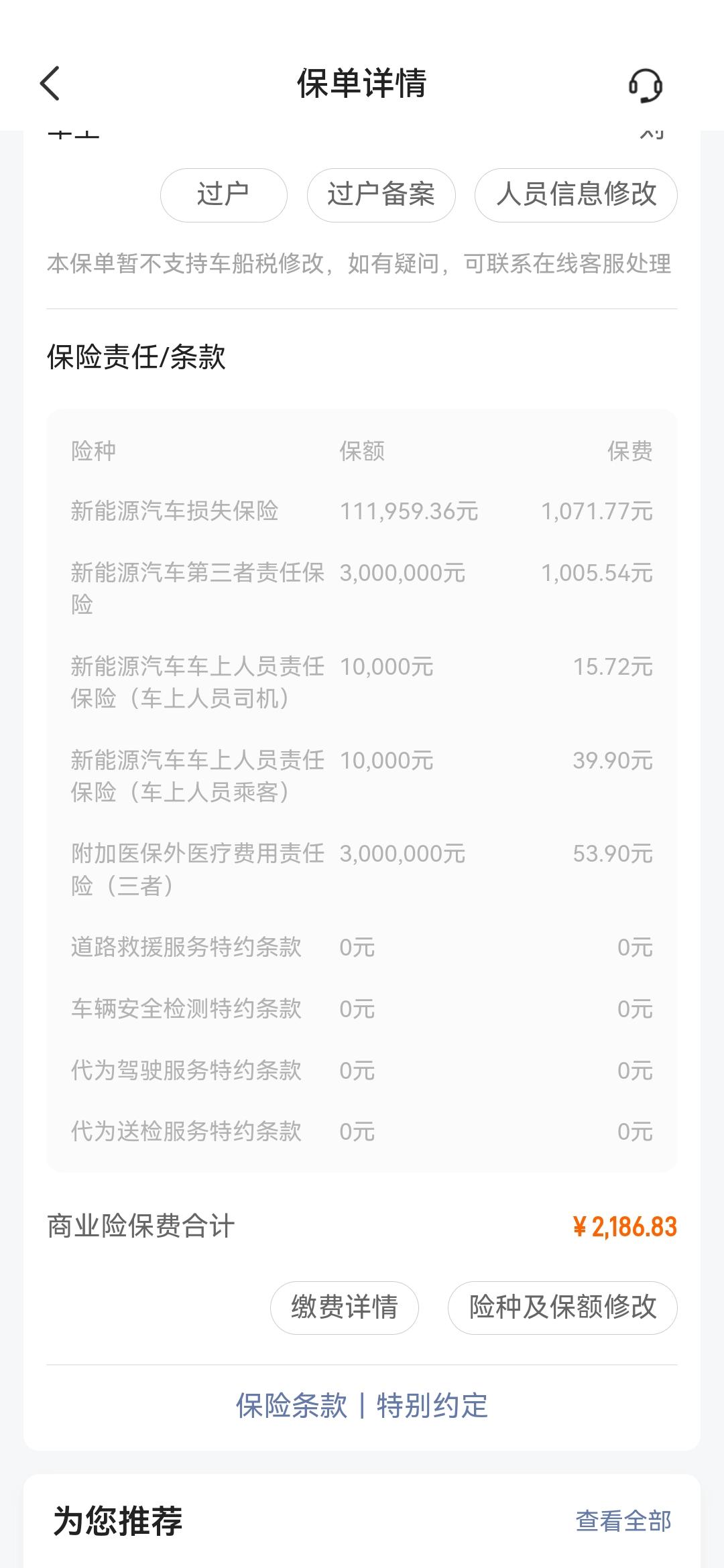The width and height of the screenshot is (724, 1568).
Task: View 缴费详情 payment details
Action: 345,1307
